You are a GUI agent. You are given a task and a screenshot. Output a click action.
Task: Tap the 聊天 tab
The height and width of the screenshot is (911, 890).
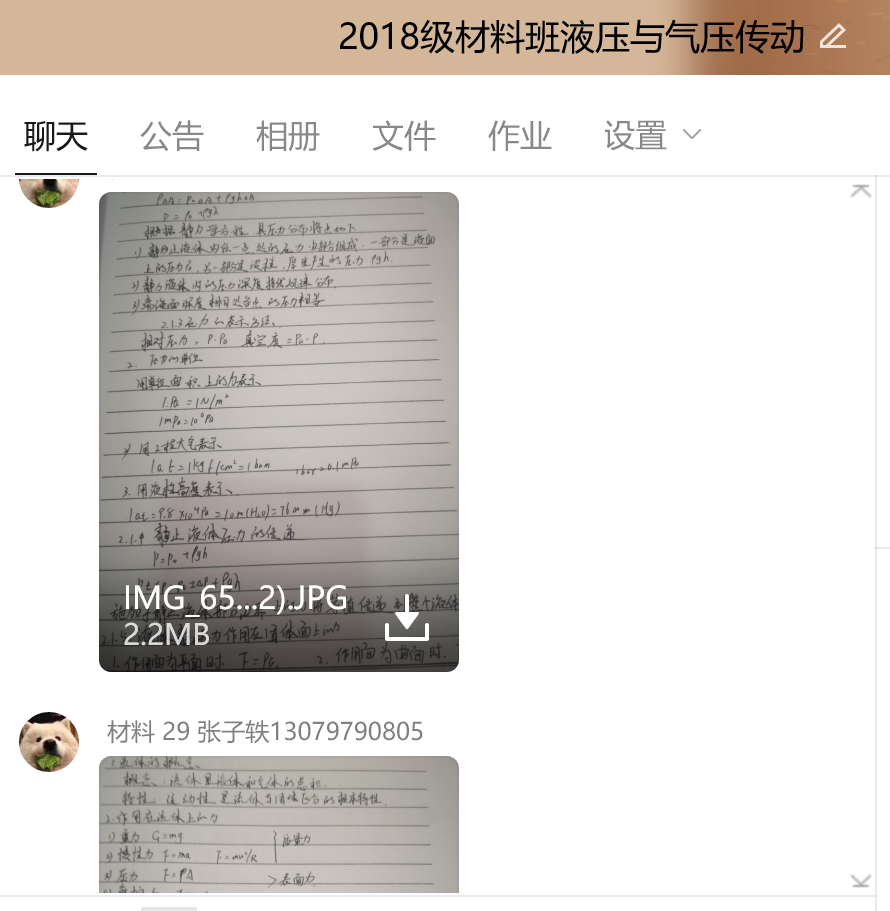coord(56,136)
